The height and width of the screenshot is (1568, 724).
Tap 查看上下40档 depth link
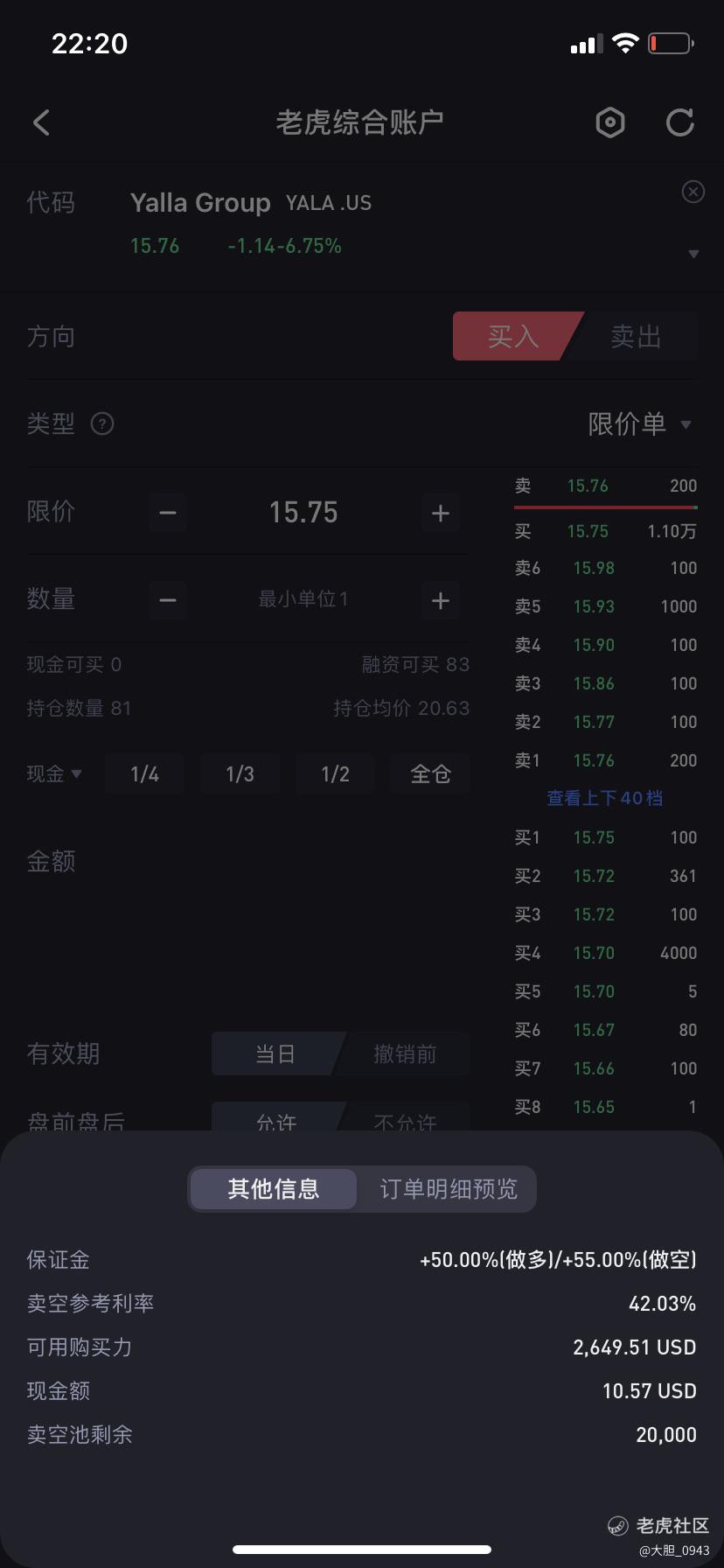point(604,798)
